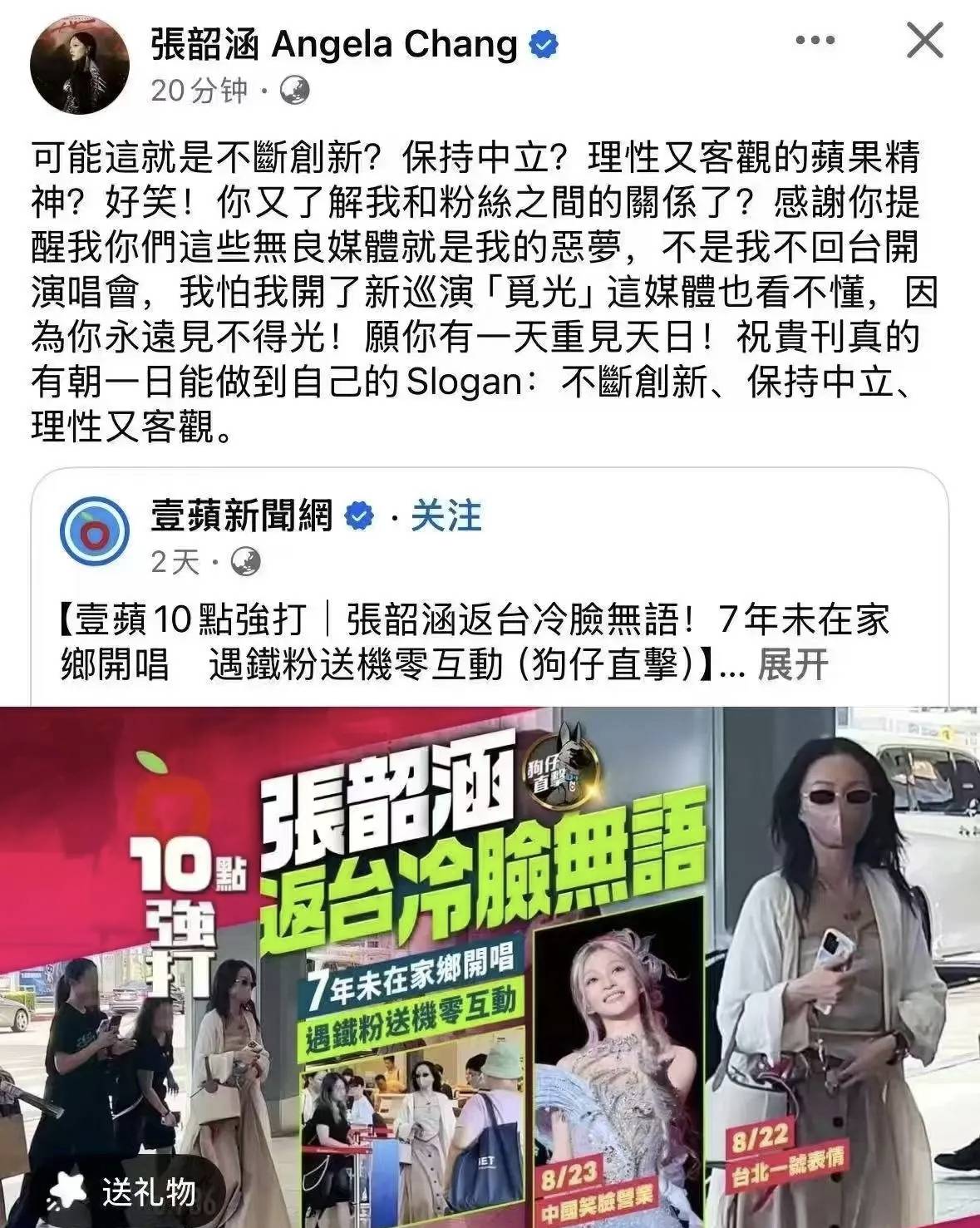Open the 壹蘋新聞網 page name
The width and height of the screenshot is (980, 1228).
[241, 516]
